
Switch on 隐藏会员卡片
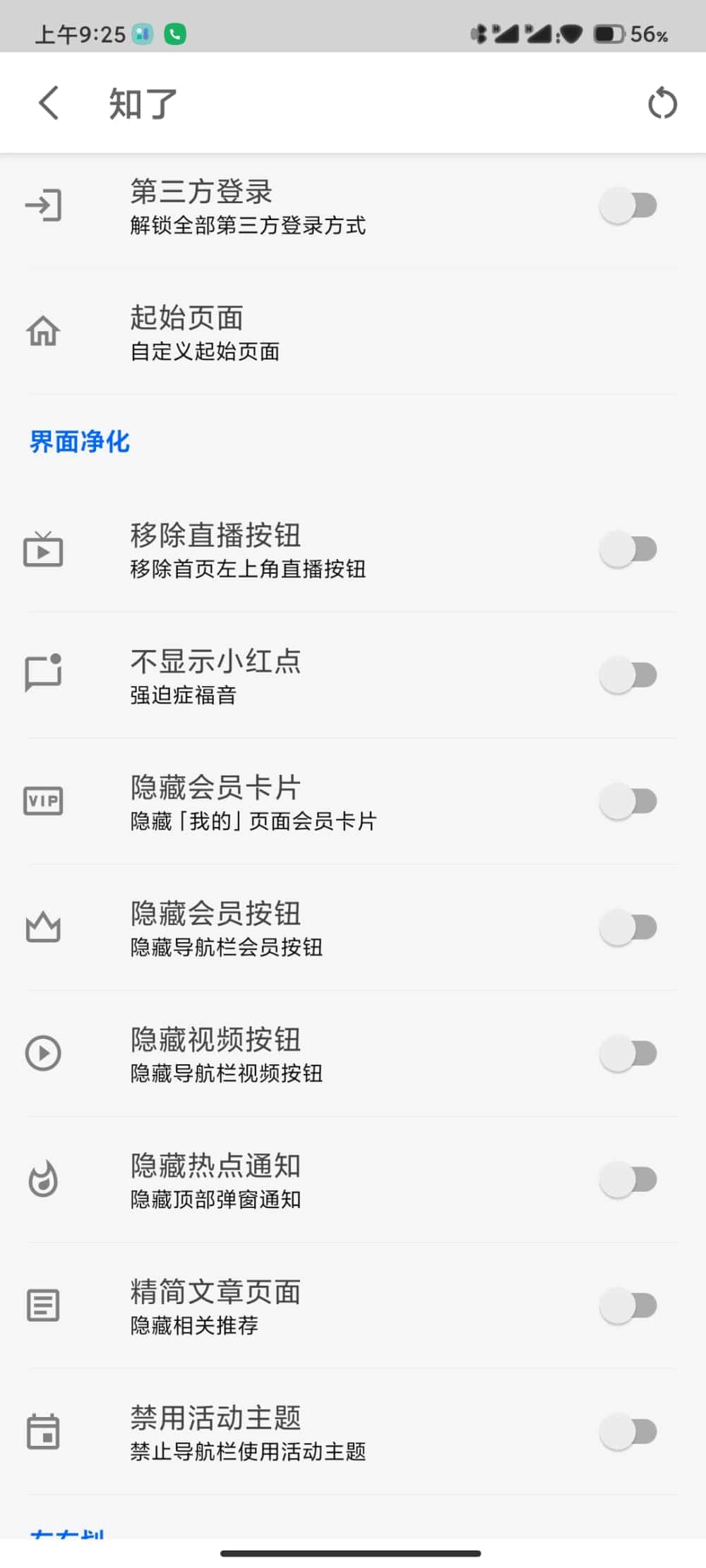(628, 802)
